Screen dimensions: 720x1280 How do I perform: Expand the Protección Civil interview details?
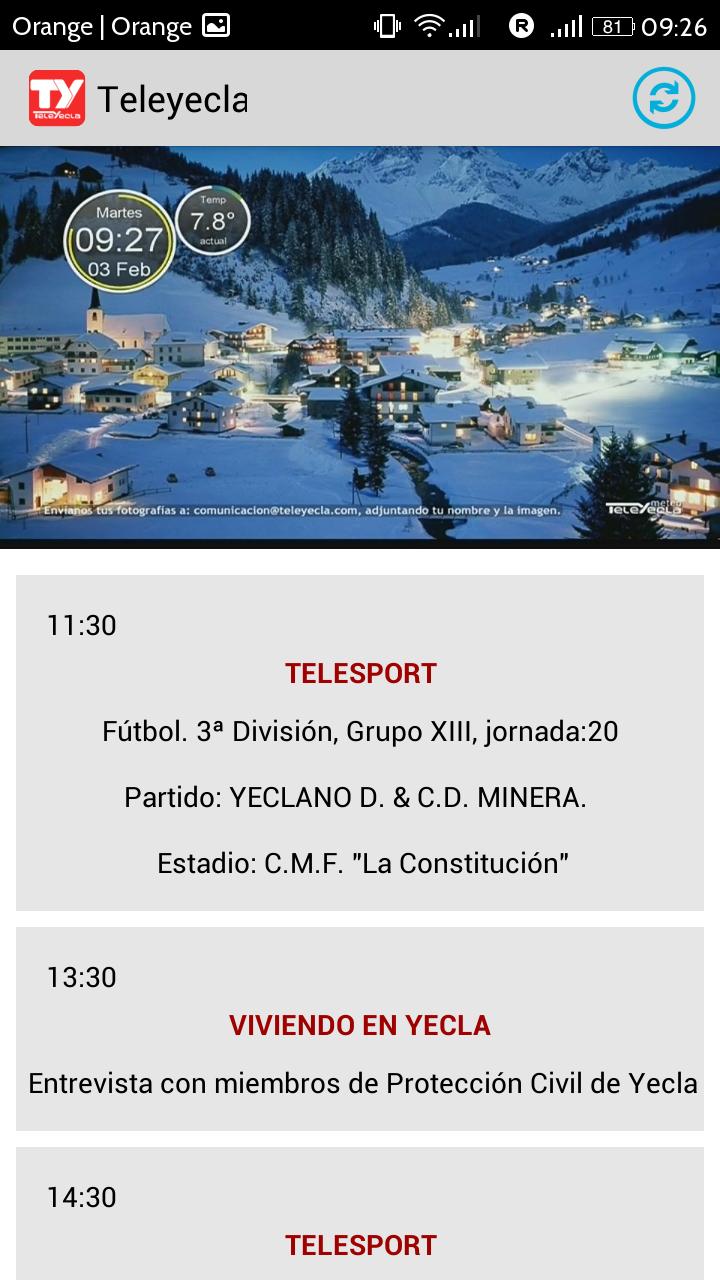tap(360, 1081)
